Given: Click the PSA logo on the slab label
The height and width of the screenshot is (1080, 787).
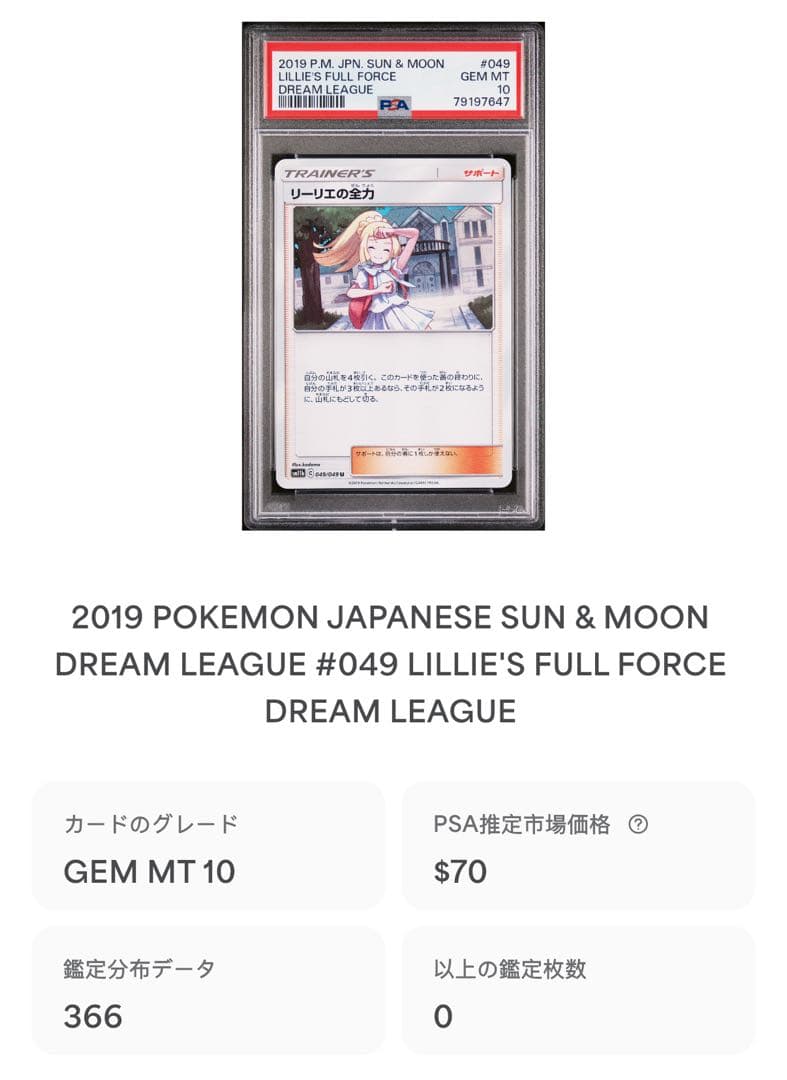Looking at the screenshot, I should tap(394, 103).
